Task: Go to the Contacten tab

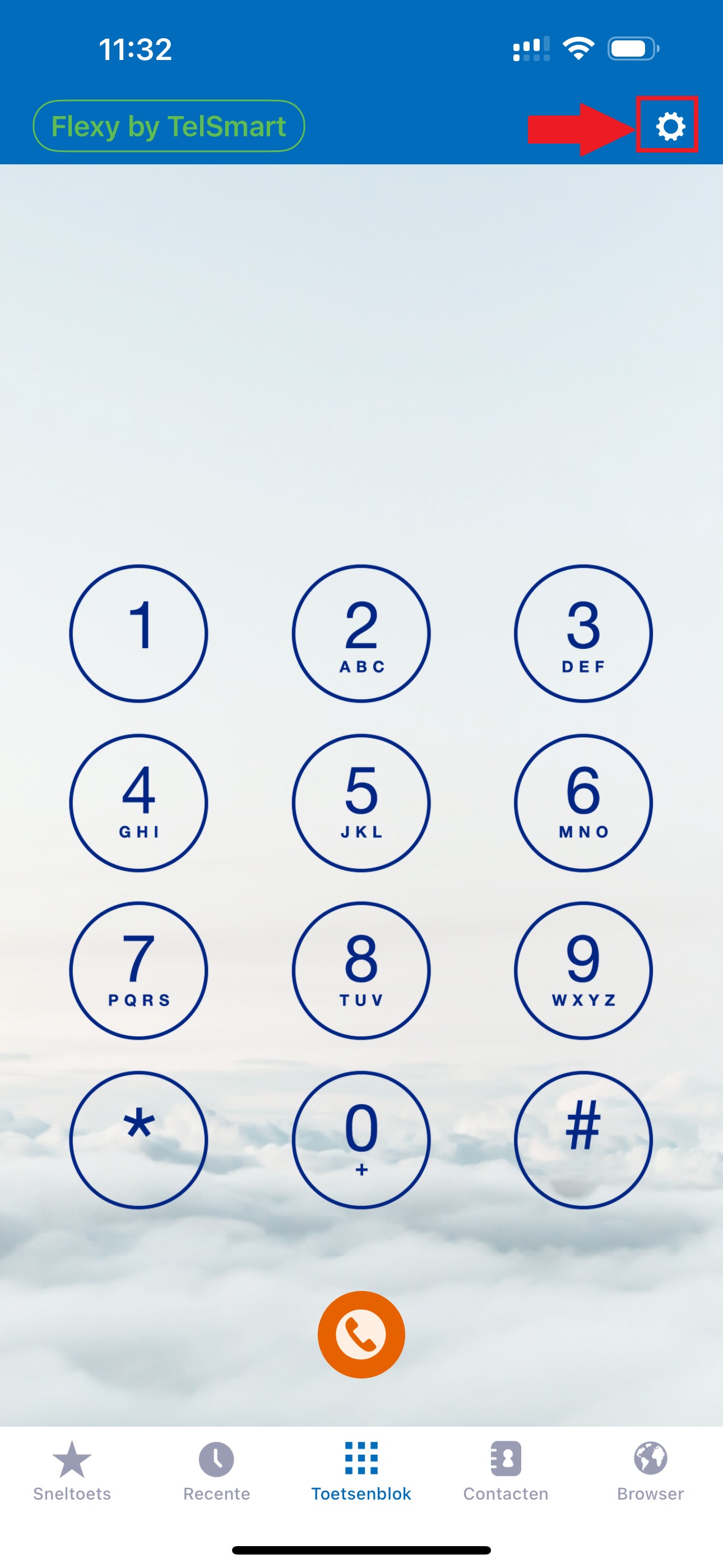Action: 506,1470
